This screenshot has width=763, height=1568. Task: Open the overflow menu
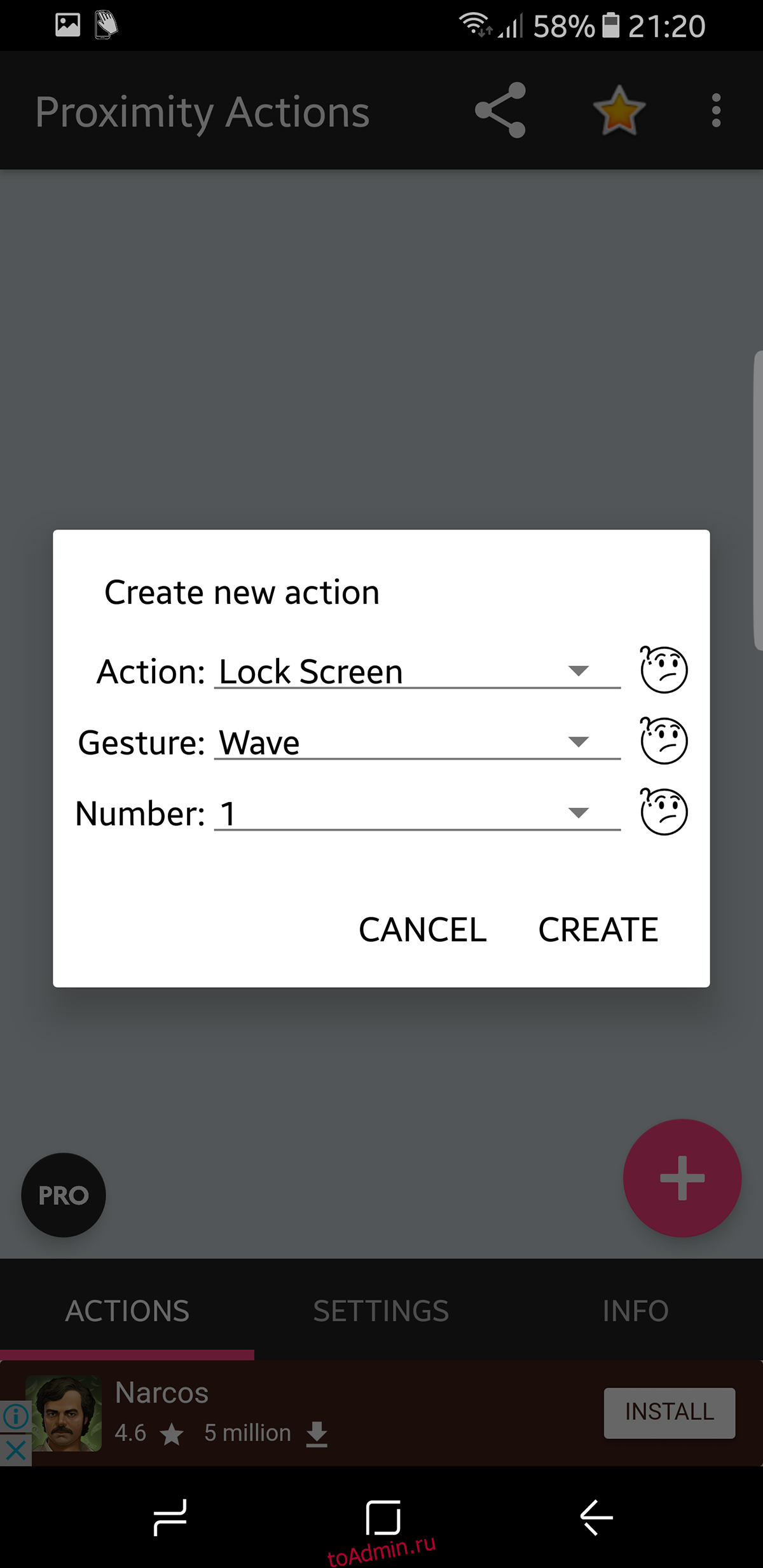[x=716, y=111]
